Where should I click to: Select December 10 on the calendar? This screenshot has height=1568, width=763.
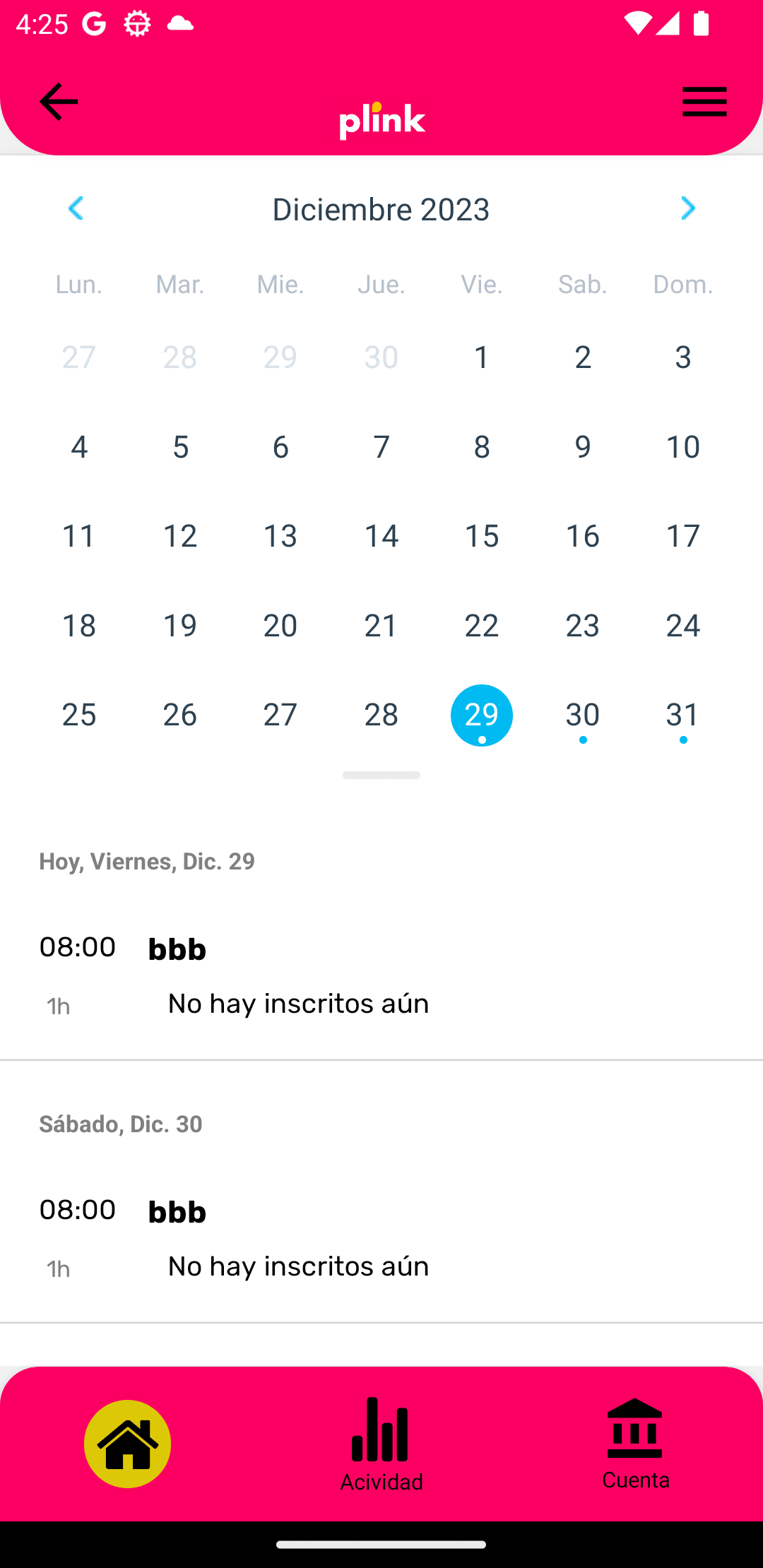682,447
